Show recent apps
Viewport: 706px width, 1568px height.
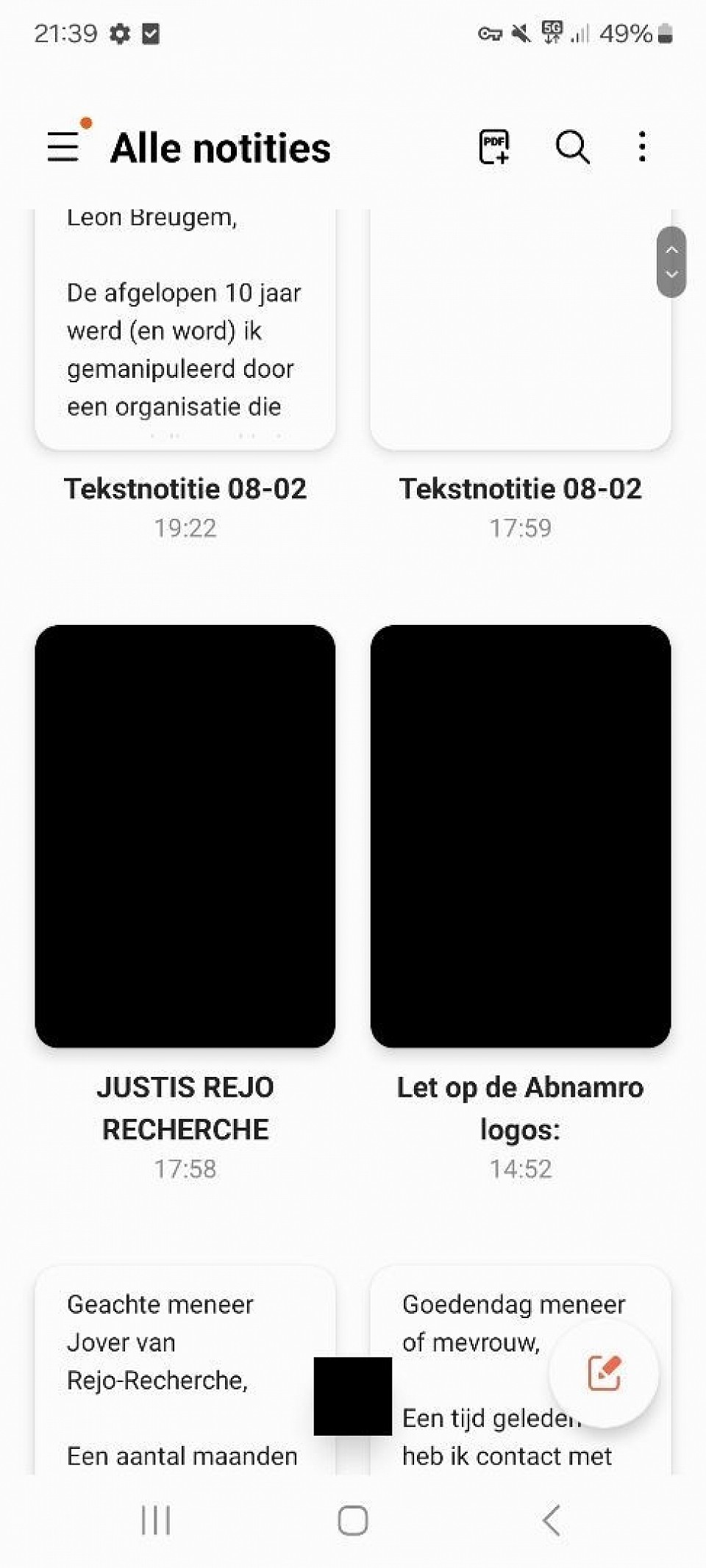click(x=156, y=1520)
